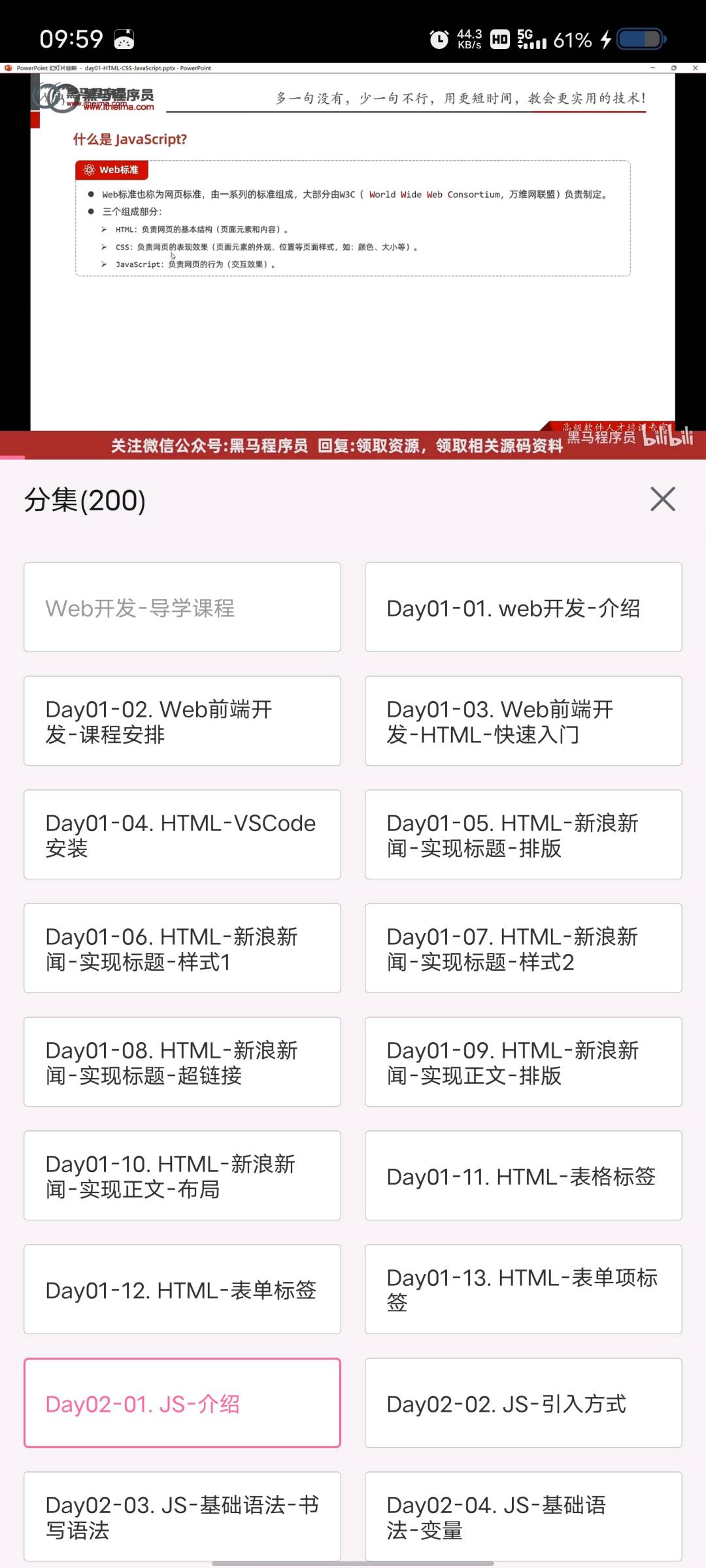Screen dimensions: 706x1568
Task: Close the 分集 episode list panel
Action: [x=662, y=499]
